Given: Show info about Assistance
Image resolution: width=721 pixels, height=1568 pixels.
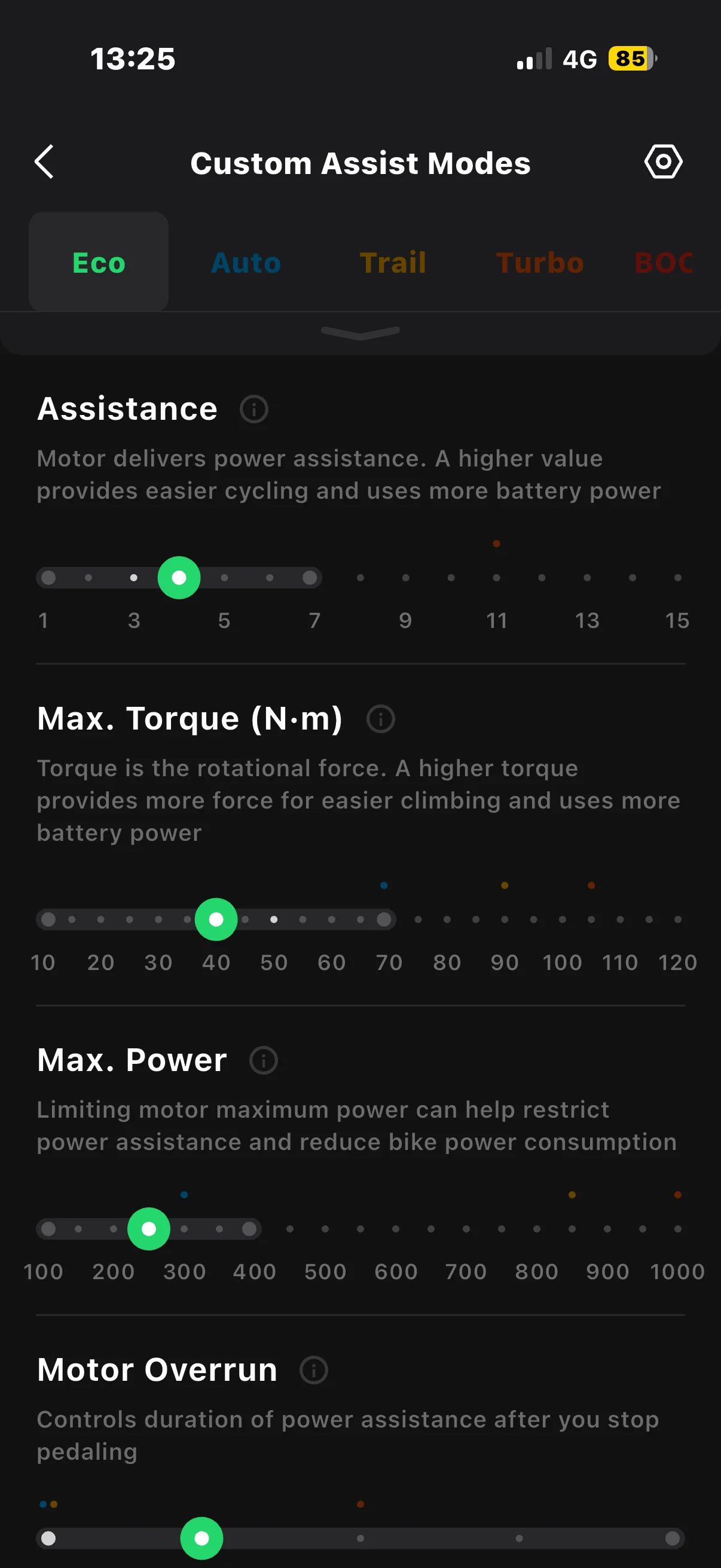Looking at the screenshot, I should [253, 409].
